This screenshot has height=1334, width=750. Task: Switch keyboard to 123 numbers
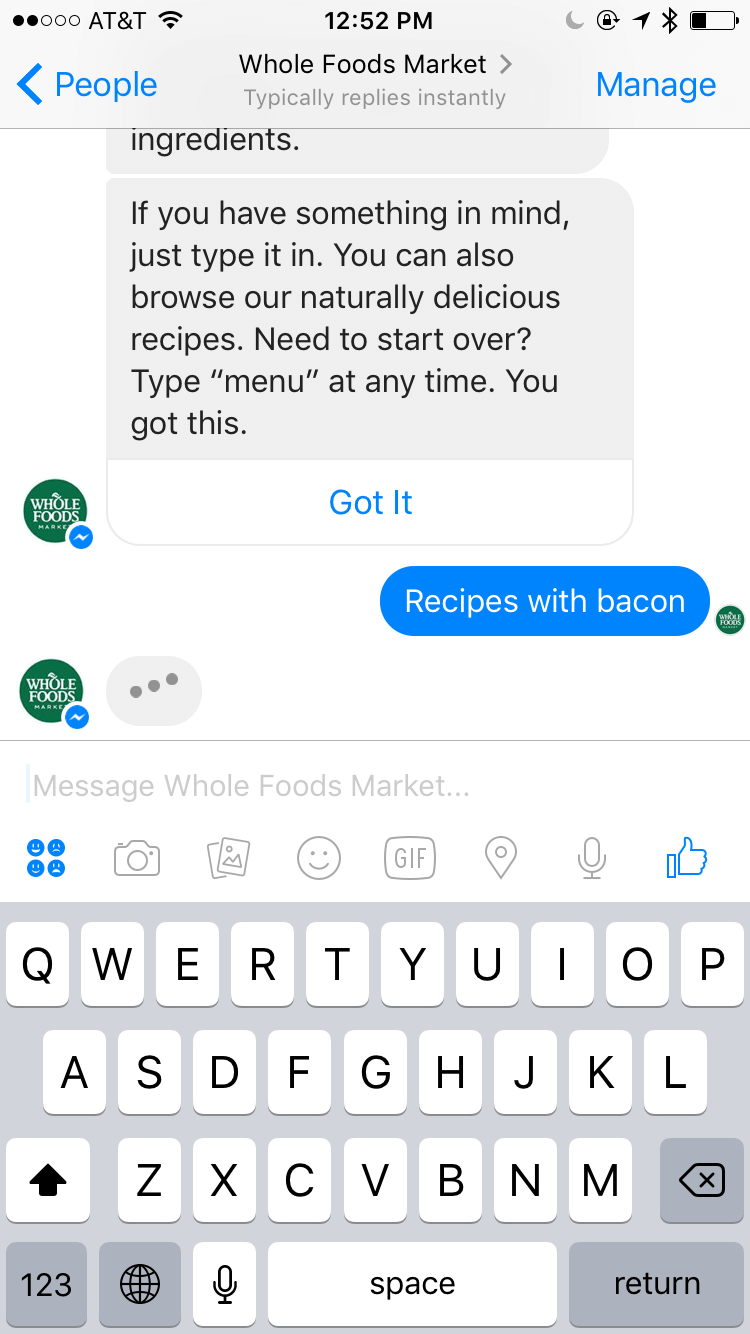(x=46, y=1284)
